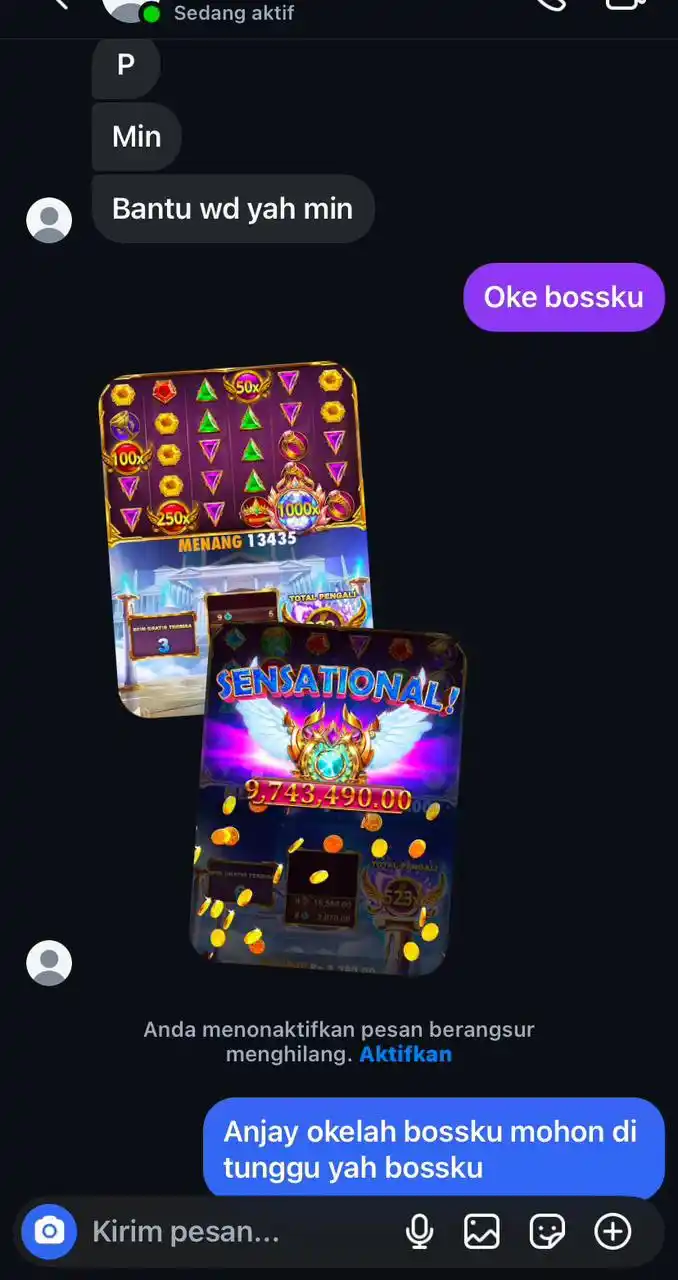This screenshot has width=678, height=1280.
Task: Go back using the header arrow
Action: [x=62, y=3]
